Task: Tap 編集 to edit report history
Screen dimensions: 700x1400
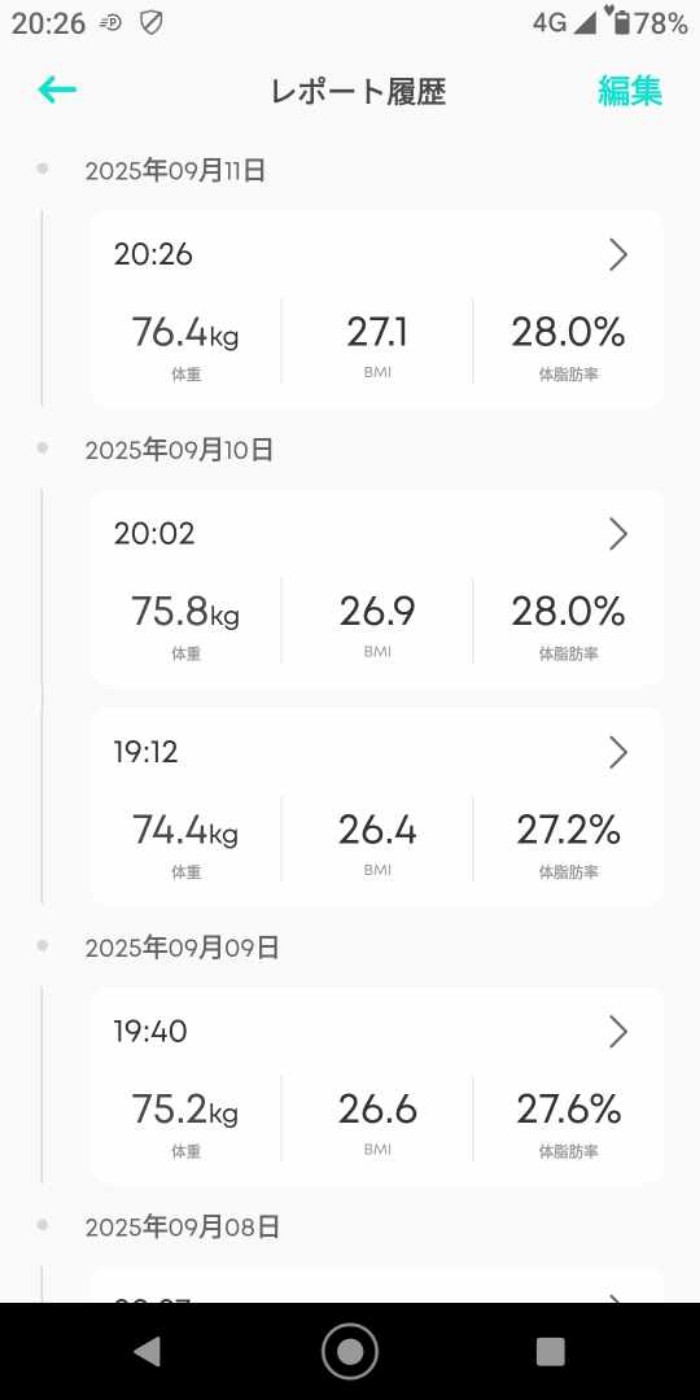Action: pyautogui.click(x=629, y=91)
